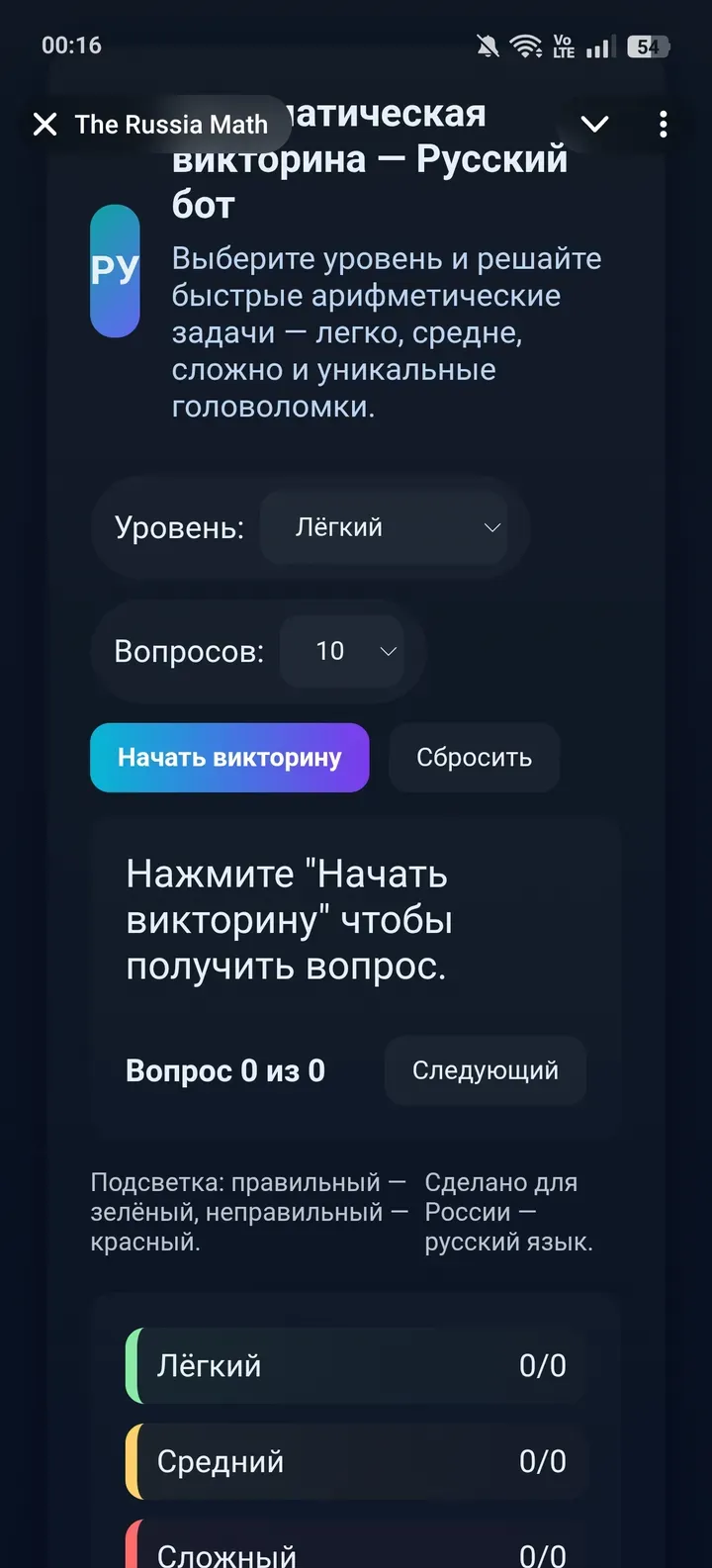Select the Лёгкий 0/0 stats row
The image size is (712, 1568).
point(356,1366)
